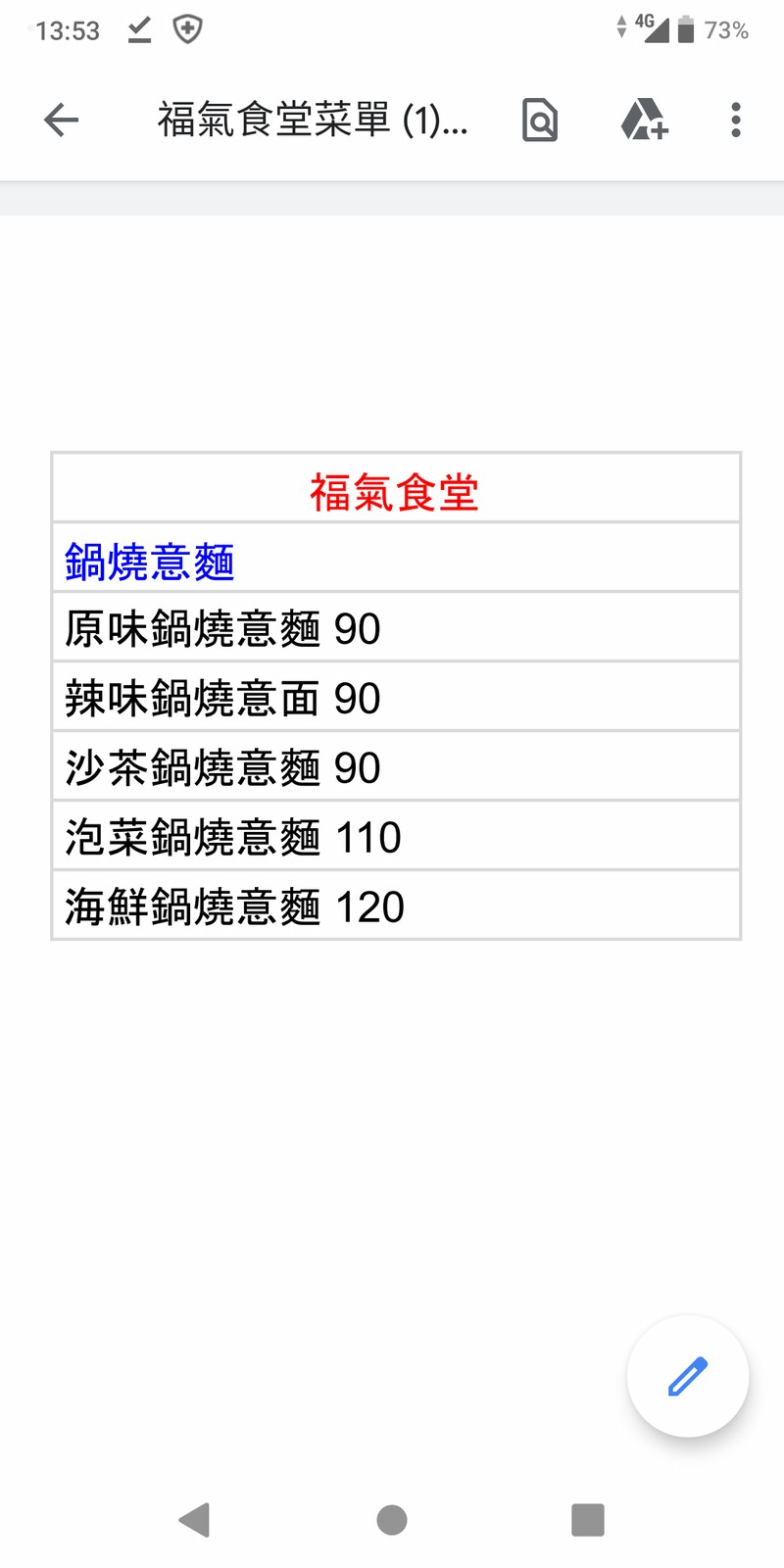Go to home via the circle button
The width and height of the screenshot is (784, 1568).
pos(392,1520)
